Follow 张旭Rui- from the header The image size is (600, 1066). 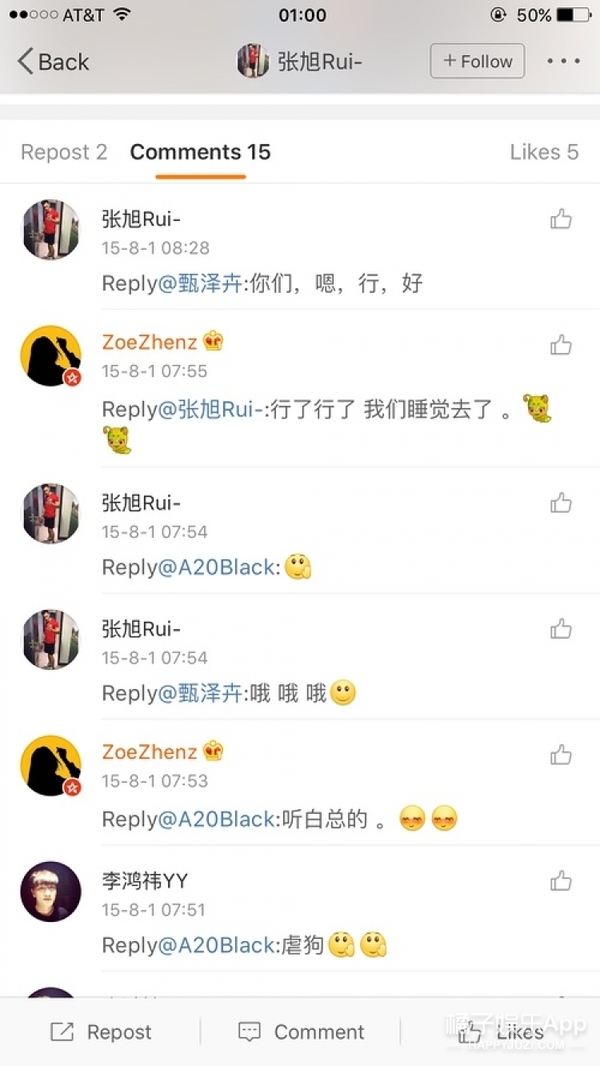click(477, 61)
